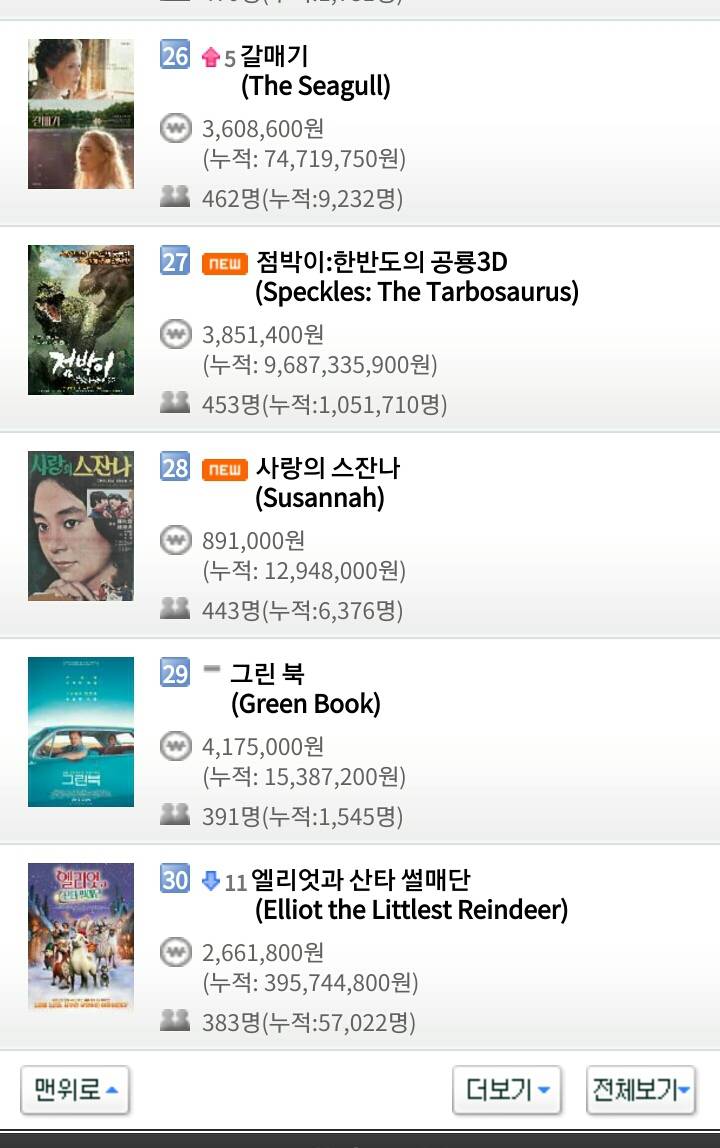Viewport: 720px width, 1148px height.
Task: Click the NEW badge on Speckles: The Tarbosaurus
Action: tap(224, 262)
